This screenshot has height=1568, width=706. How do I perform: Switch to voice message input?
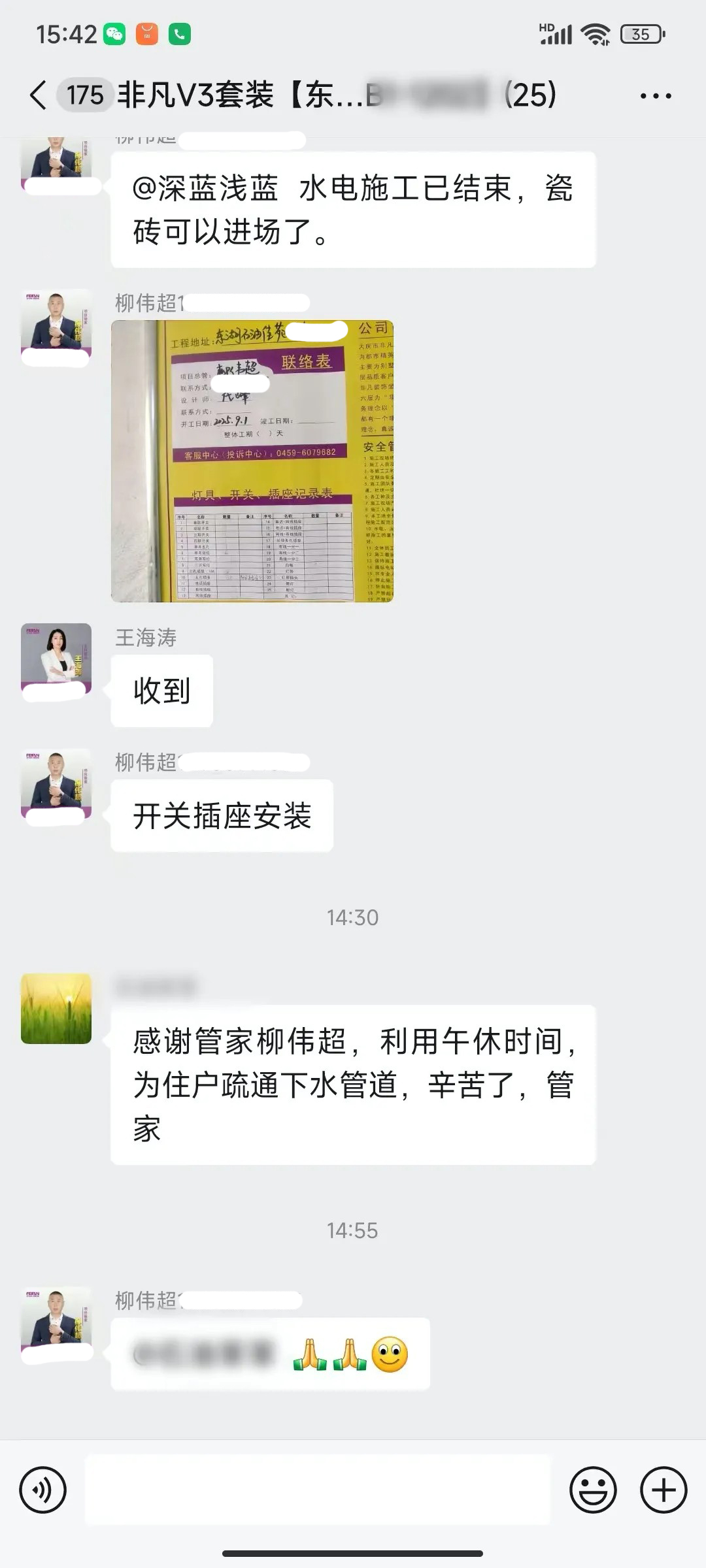pos(43,1490)
